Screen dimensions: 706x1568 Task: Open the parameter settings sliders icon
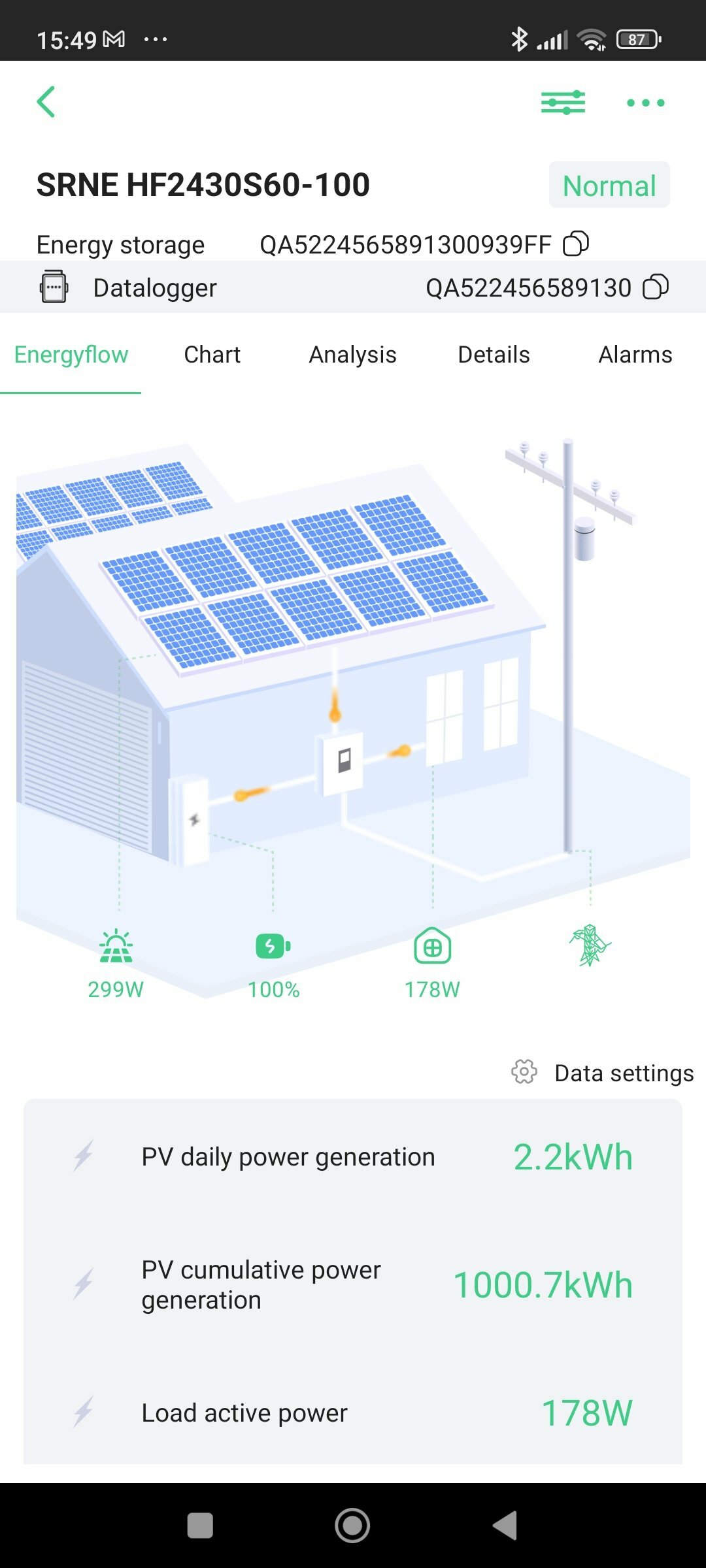point(563,103)
